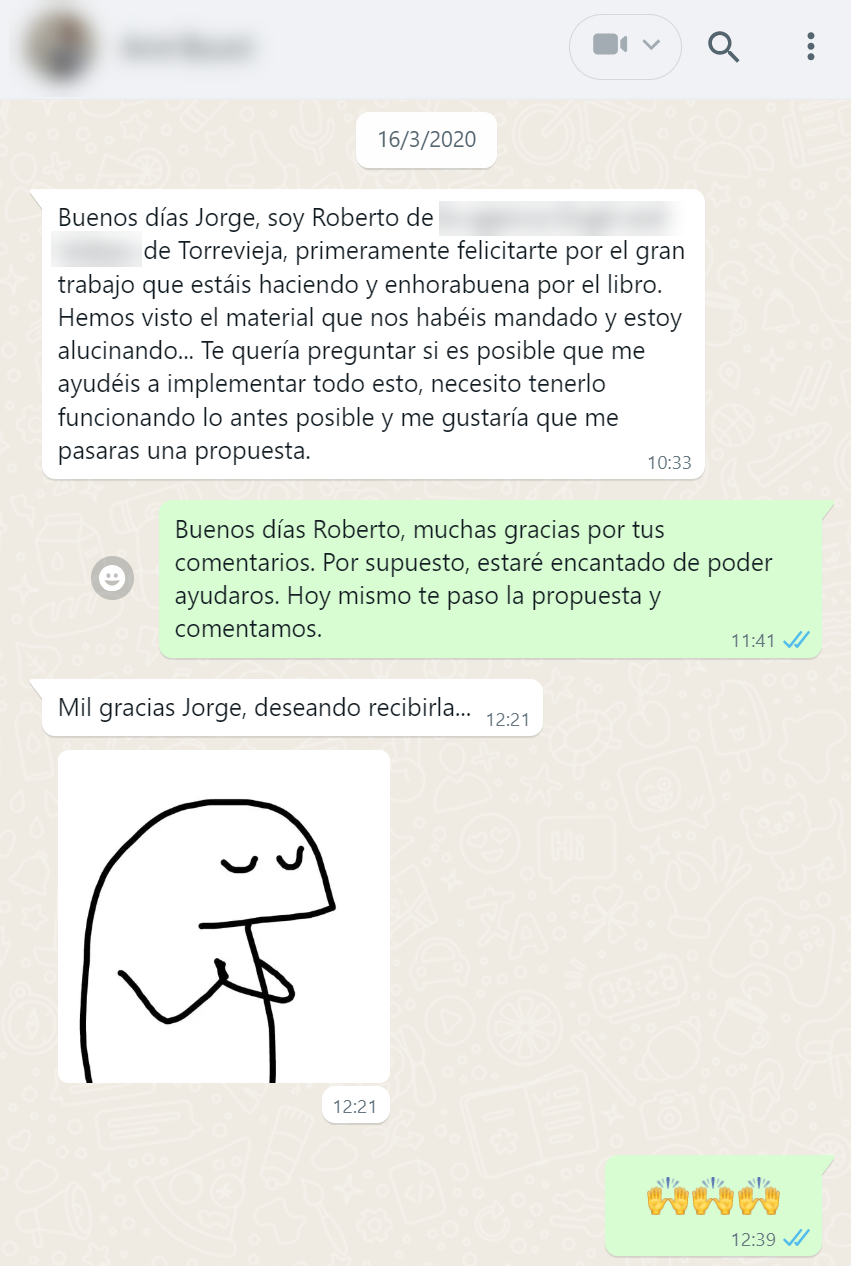This screenshot has height=1266, width=851.
Task: Search within this conversation
Action: [723, 46]
